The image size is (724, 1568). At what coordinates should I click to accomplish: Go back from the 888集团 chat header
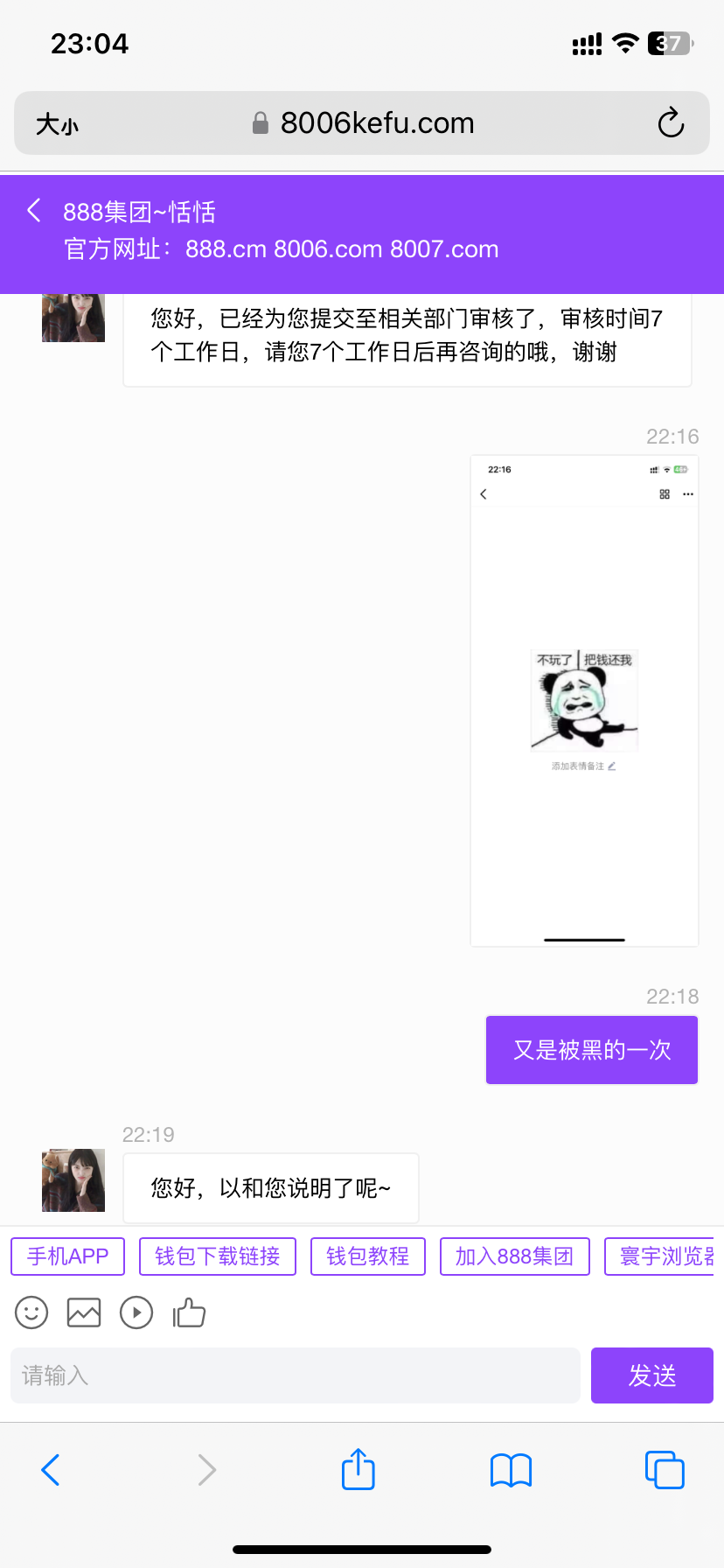[34, 211]
